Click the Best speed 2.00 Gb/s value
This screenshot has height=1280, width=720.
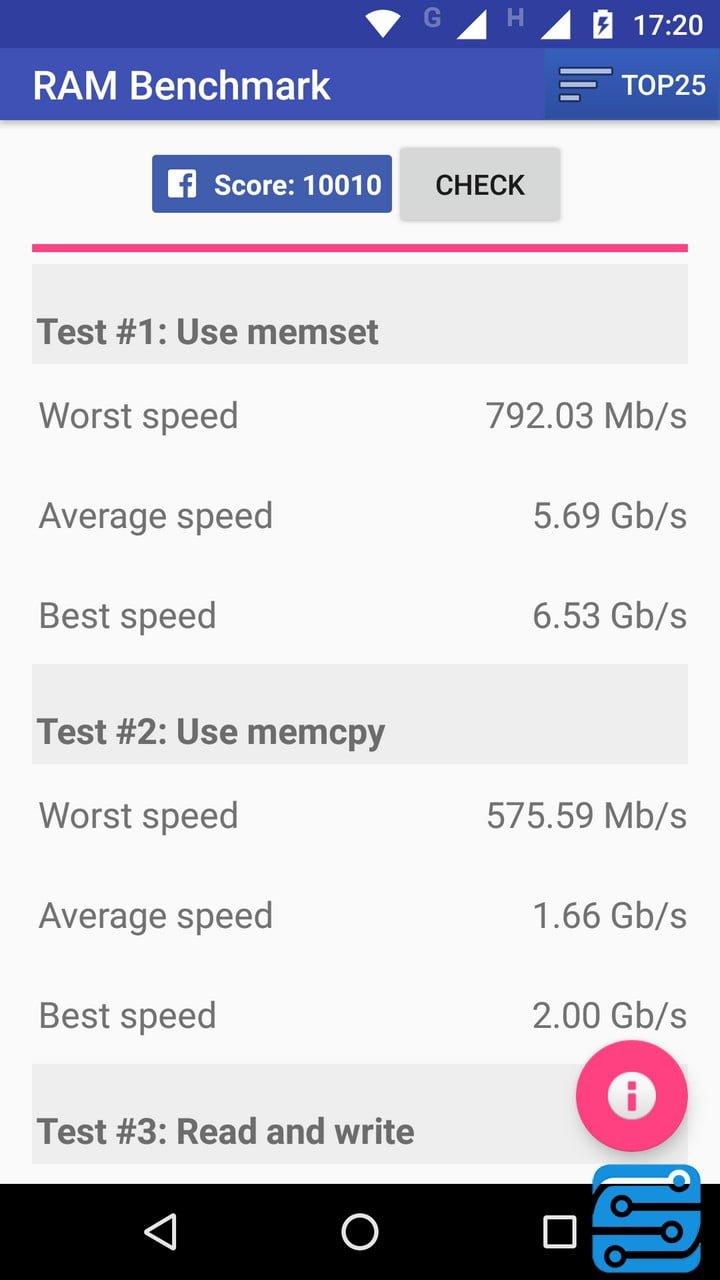pyautogui.click(x=608, y=1015)
